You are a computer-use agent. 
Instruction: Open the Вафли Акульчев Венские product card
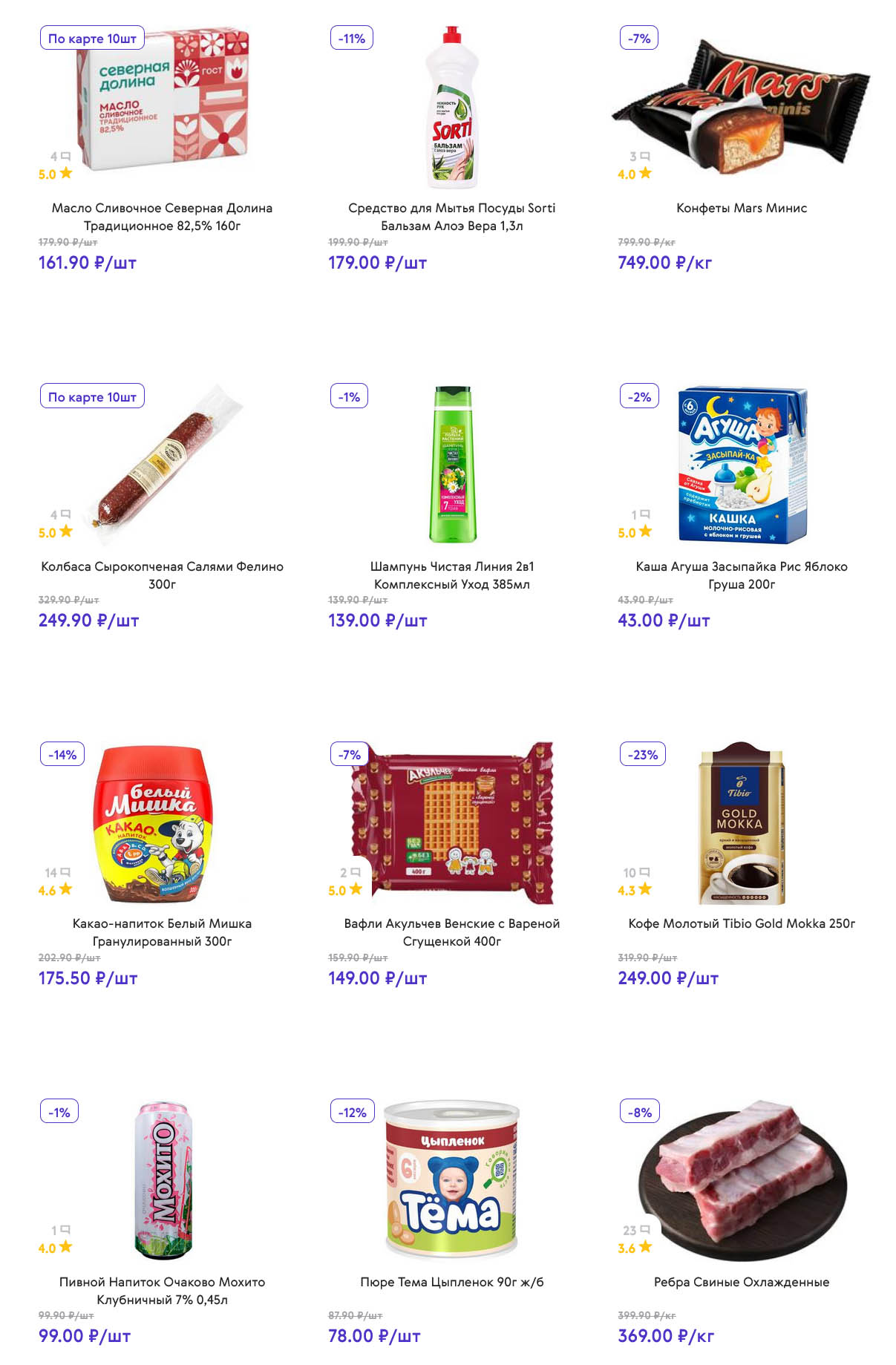(451, 932)
